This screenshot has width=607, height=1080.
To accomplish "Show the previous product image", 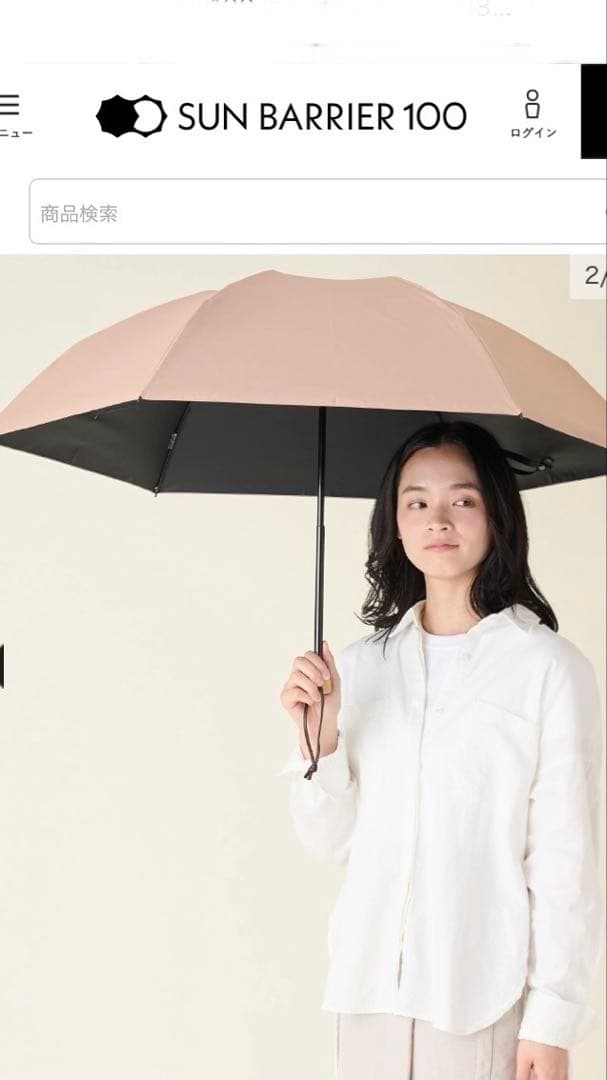I will click(3, 666).
